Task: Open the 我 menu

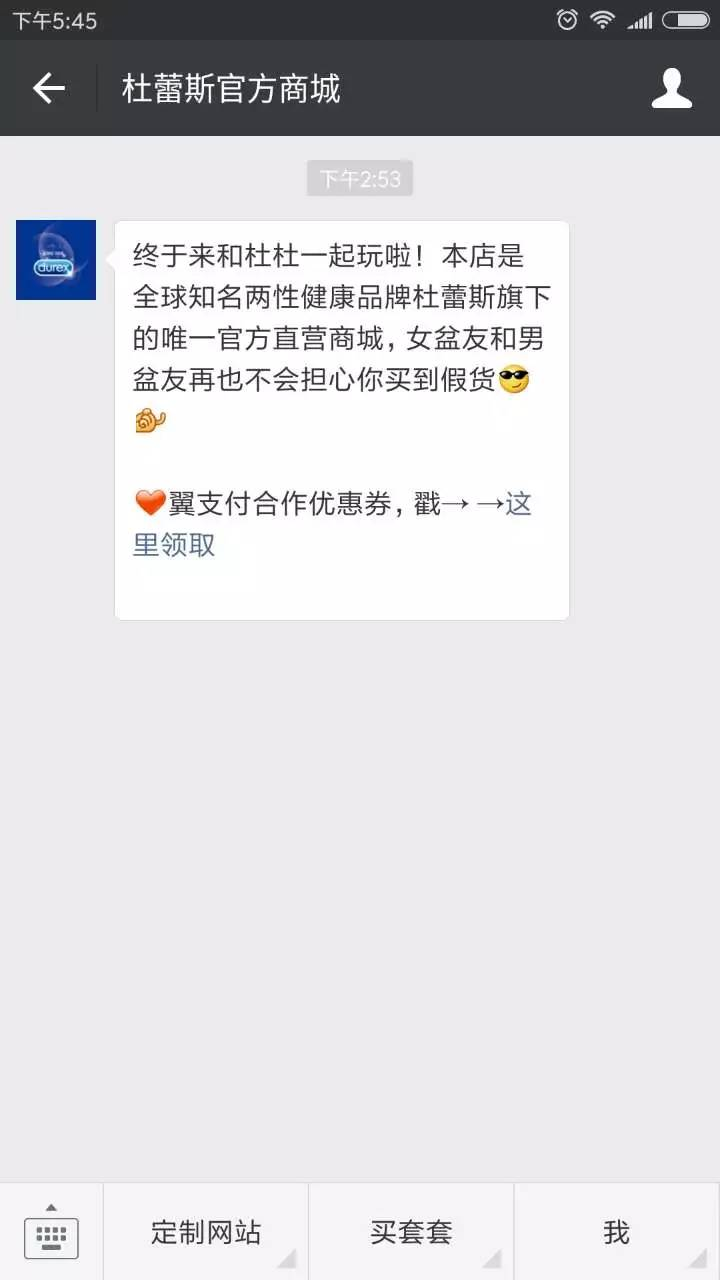Action: point(616,1232)
